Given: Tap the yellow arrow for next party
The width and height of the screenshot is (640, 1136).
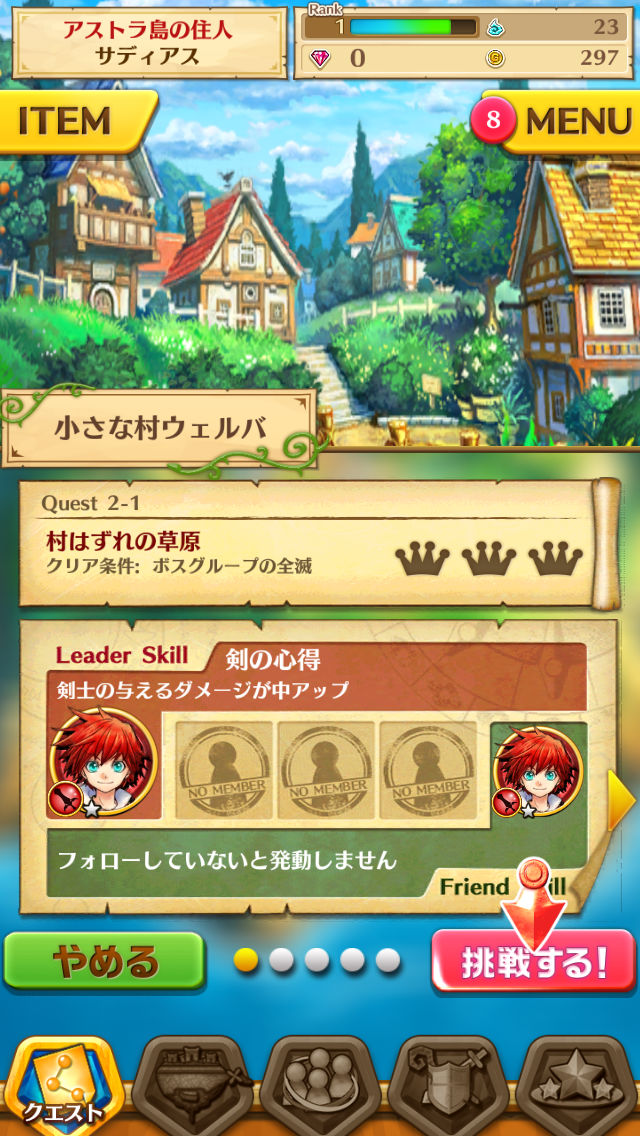Looking at the screenshot, I should click(621, 800).
